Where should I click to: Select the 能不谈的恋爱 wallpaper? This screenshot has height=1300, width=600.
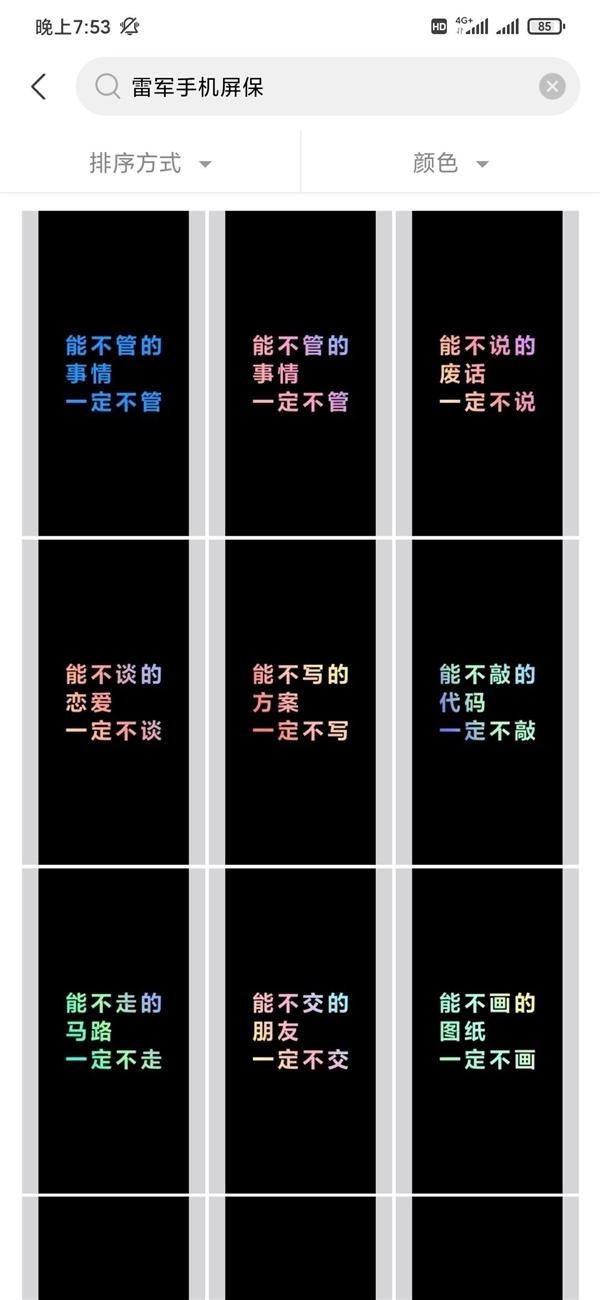tap(113, 702)
